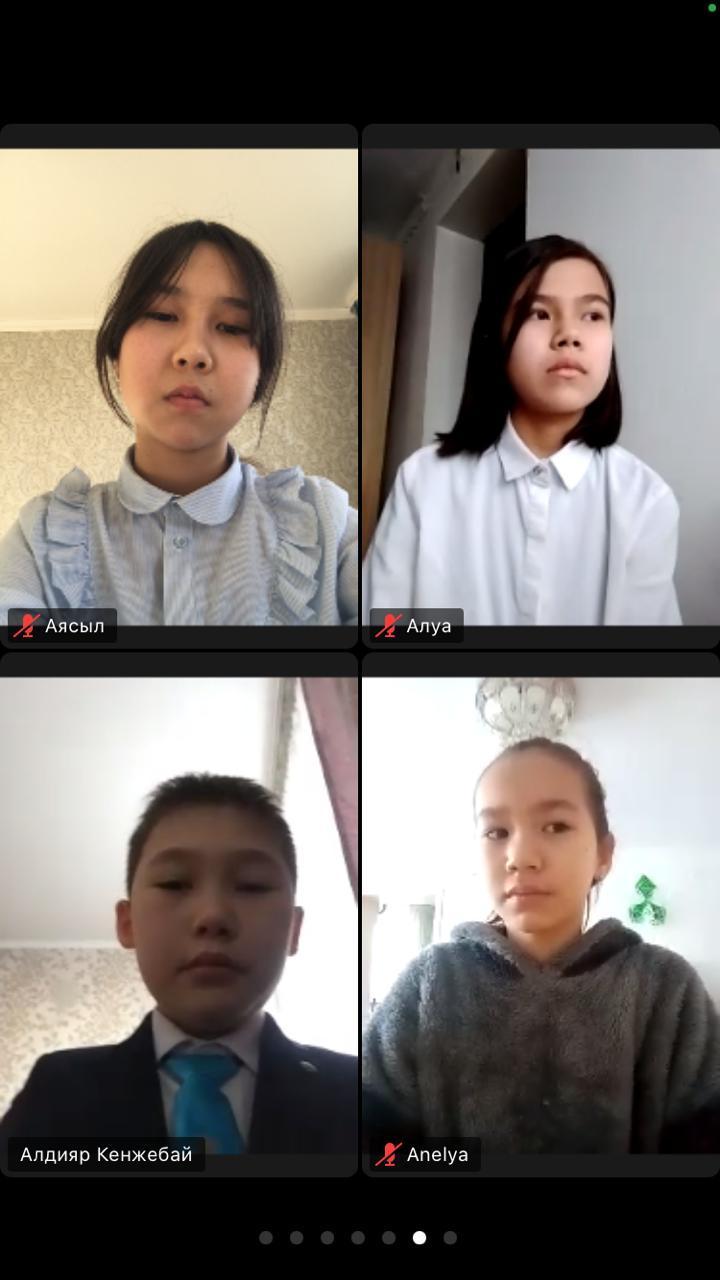Select Алуа's video tile
Screen dimensions: 720x1280
coord(541,386)
